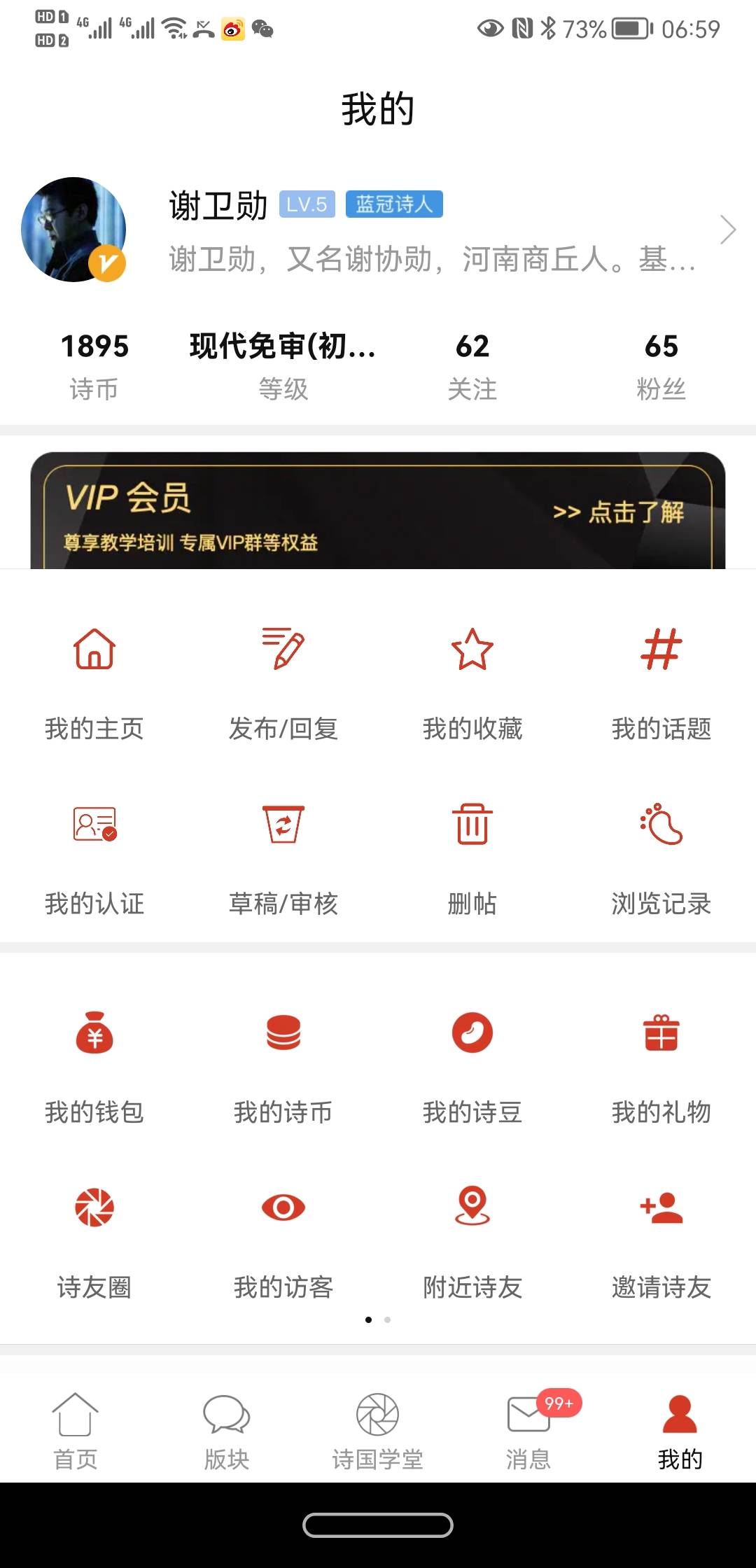Open the profile chevron next to 谢卫勋
The image size is (756, 1568).
pyautogui.click(x=728, y=230)
